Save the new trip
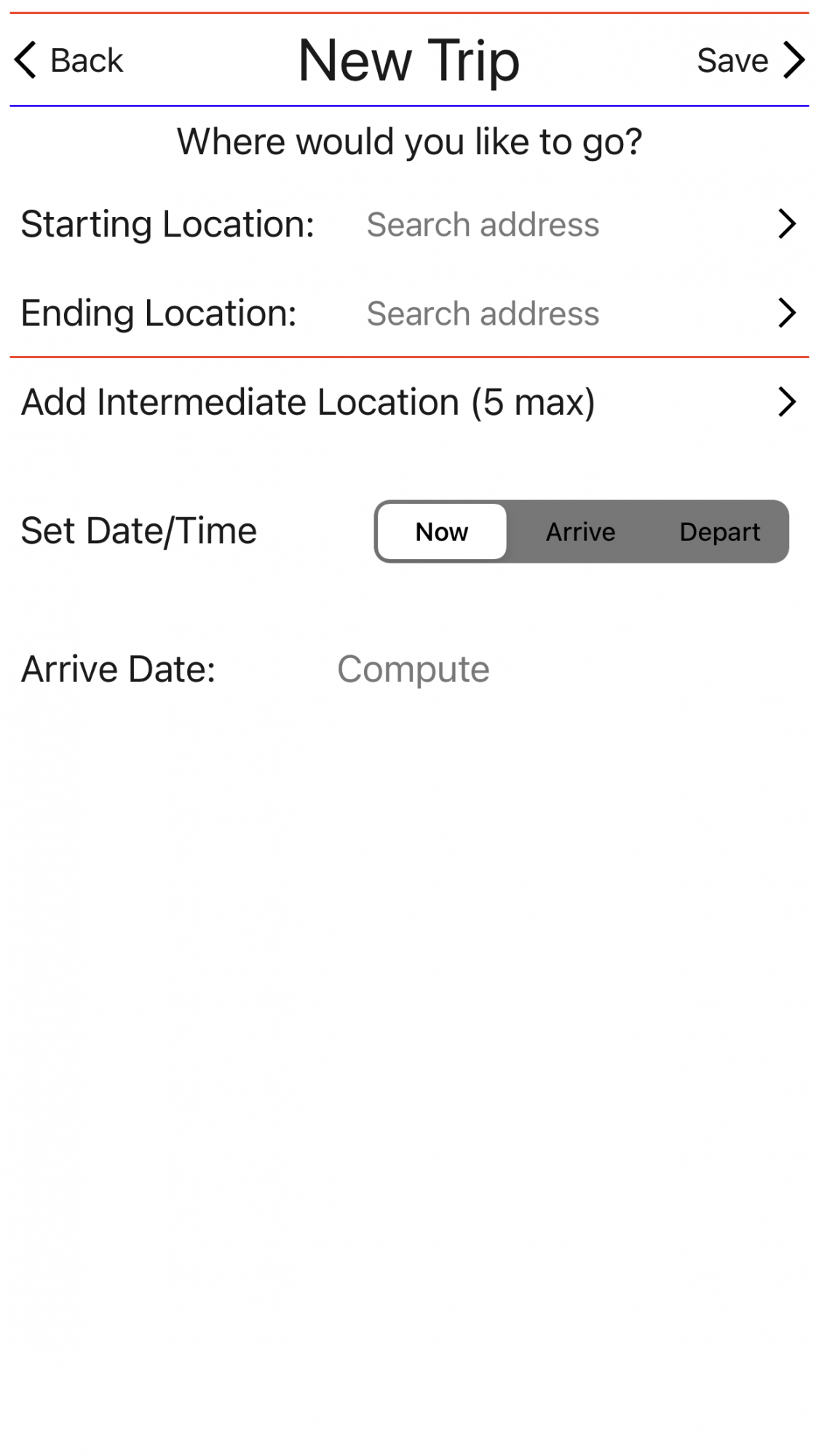 pos(732,61)
